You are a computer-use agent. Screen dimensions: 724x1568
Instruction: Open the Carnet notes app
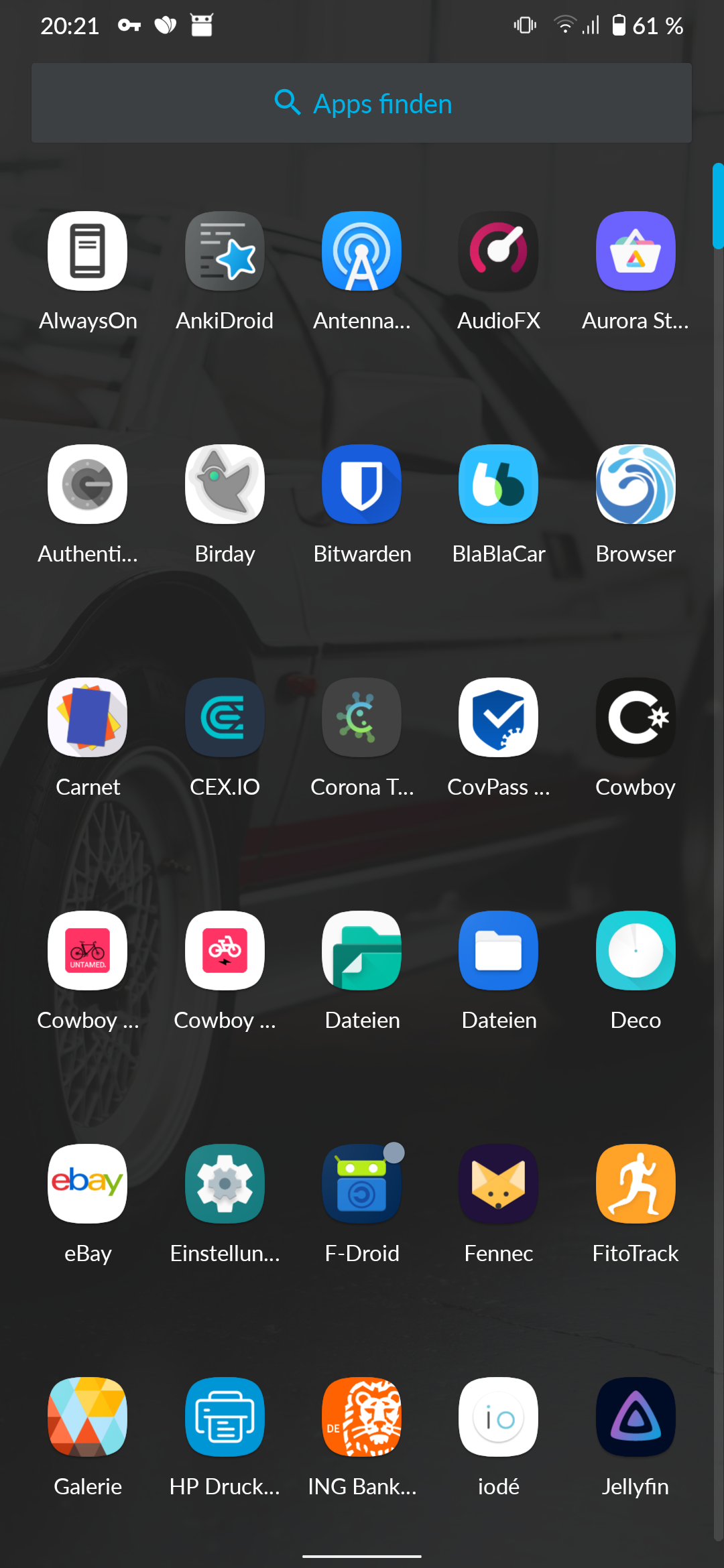pos(88,718)
